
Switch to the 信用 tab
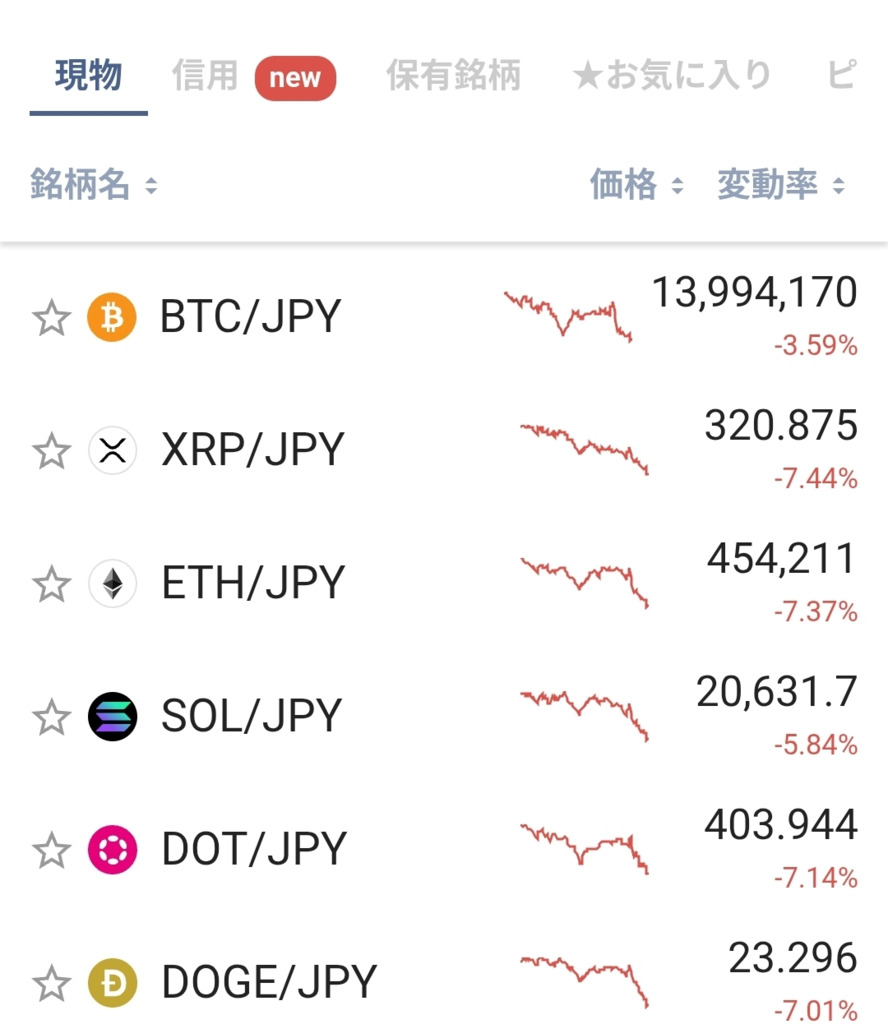coord(205,77)
